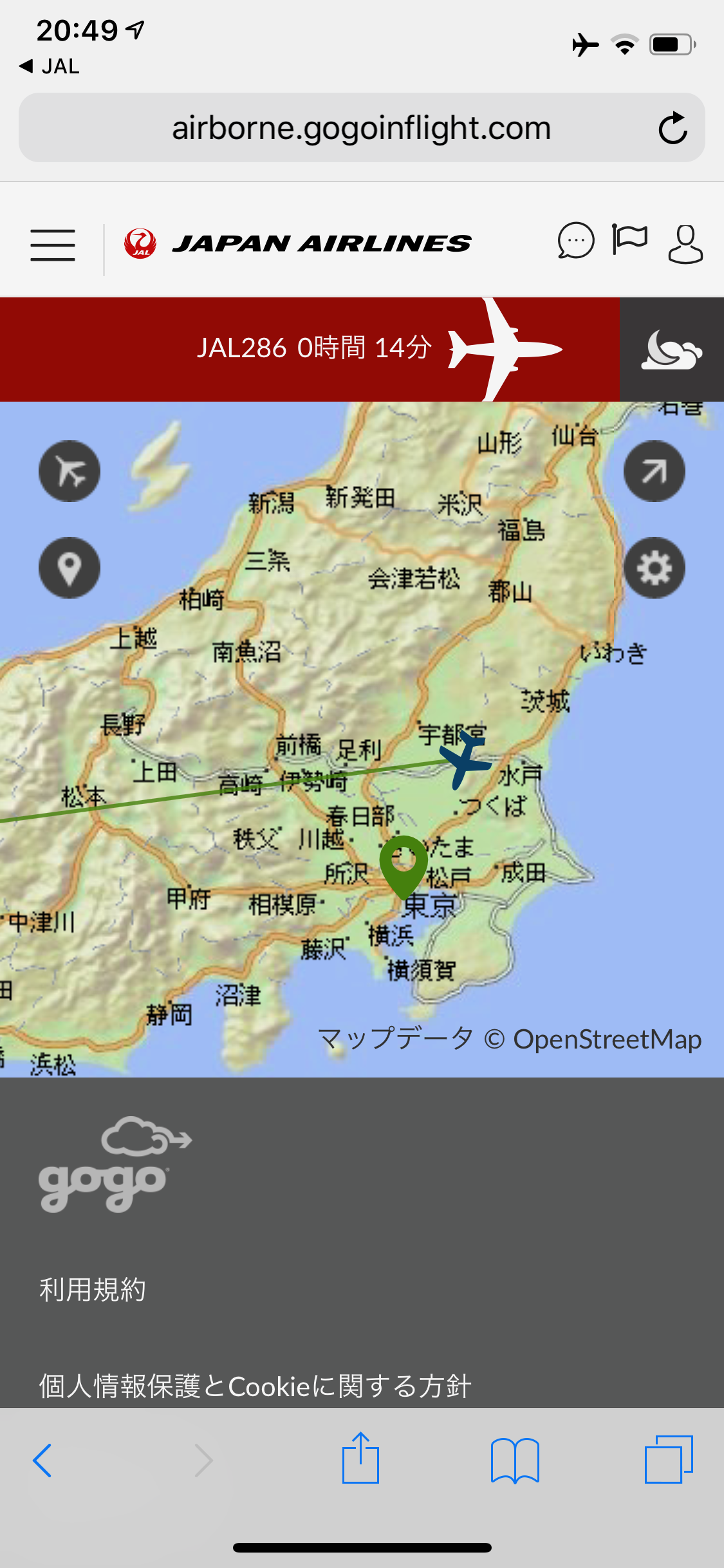Tap the airborne.gogoinflight.com address bar
This screenshot has height=1568, width=724.
tap(361, 128)
